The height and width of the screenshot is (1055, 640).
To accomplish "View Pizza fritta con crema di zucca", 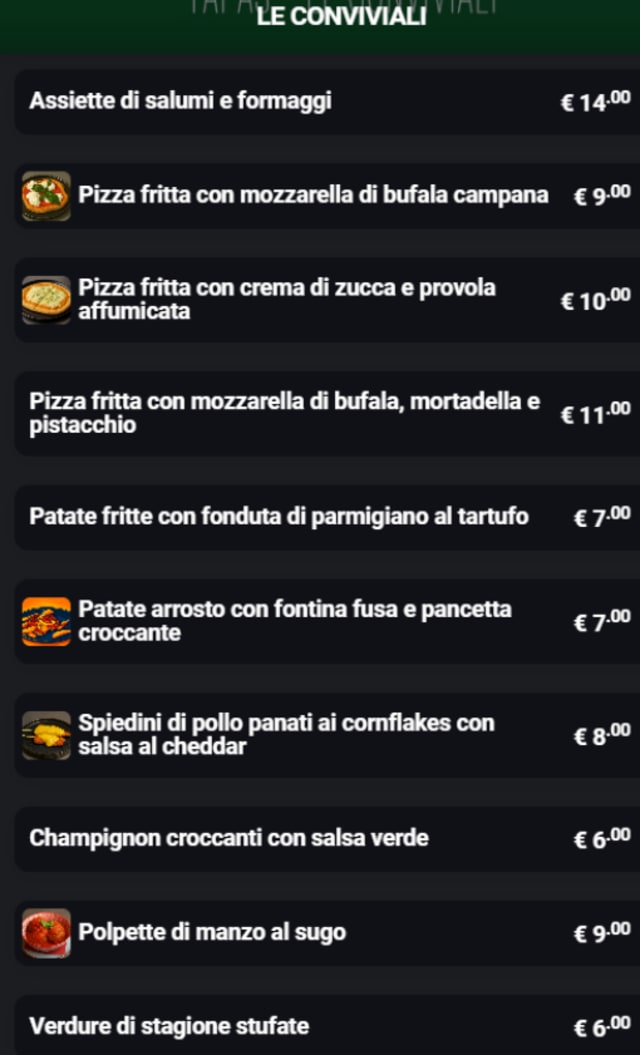I will tap(288, 300).
